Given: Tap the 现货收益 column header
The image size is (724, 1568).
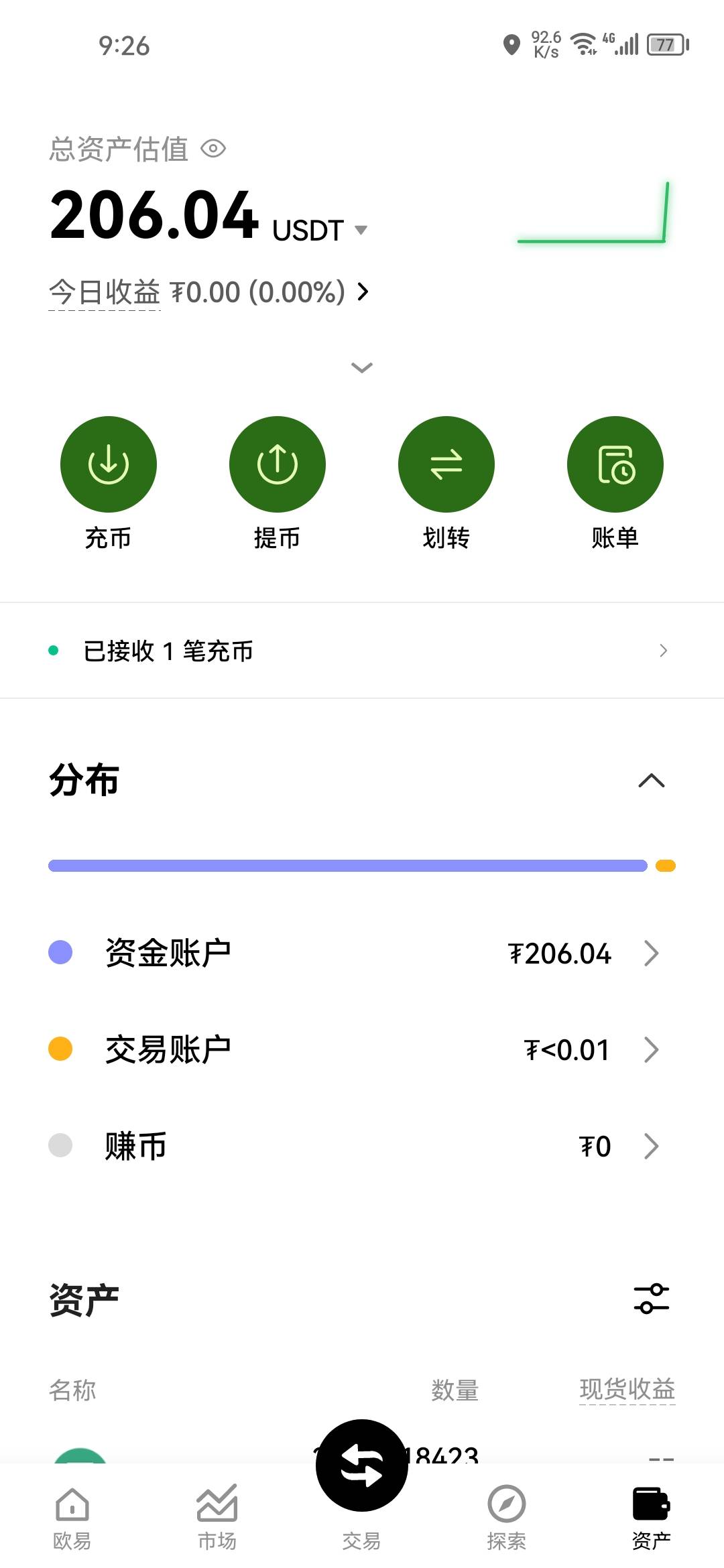Looking at the screenshot, I should 627,1390.
